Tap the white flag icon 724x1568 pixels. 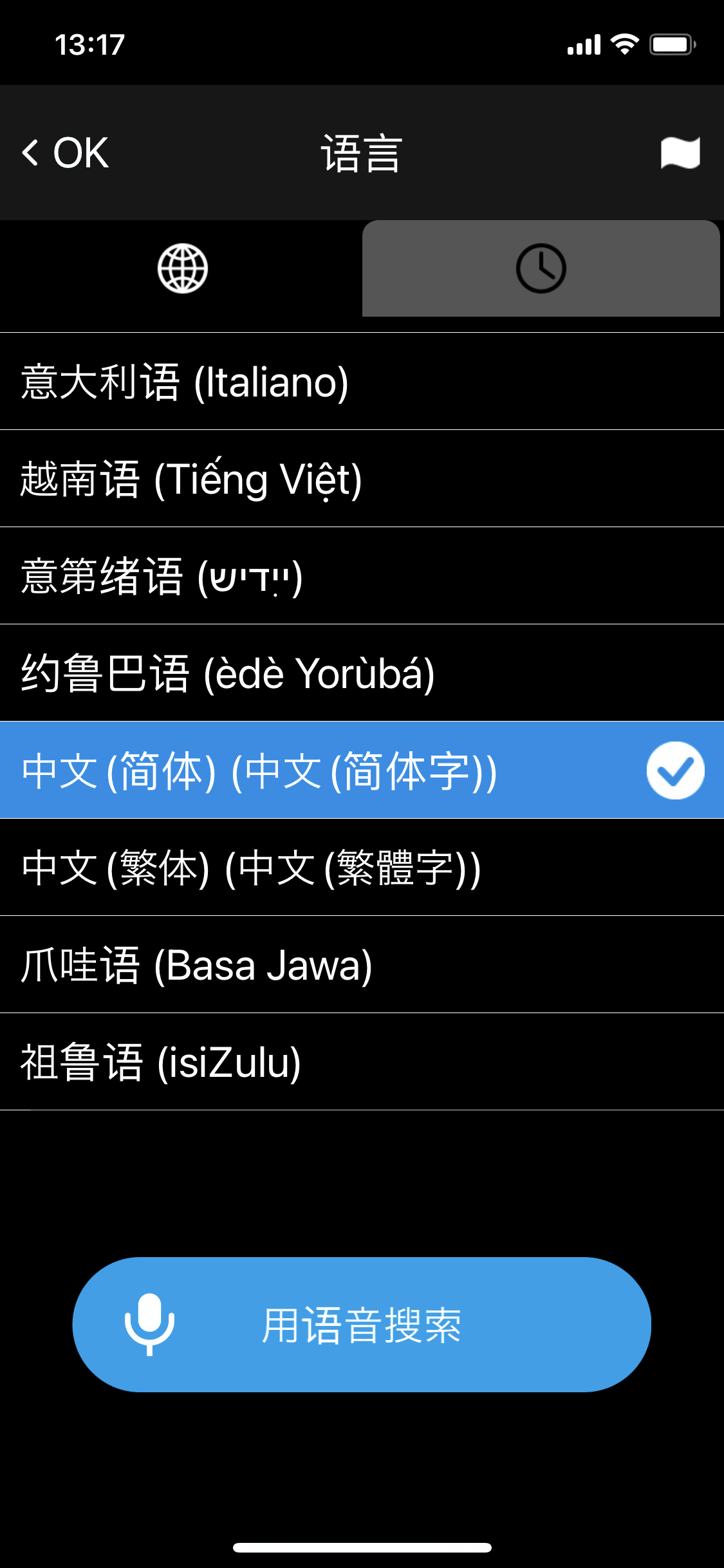coord(680,153)
